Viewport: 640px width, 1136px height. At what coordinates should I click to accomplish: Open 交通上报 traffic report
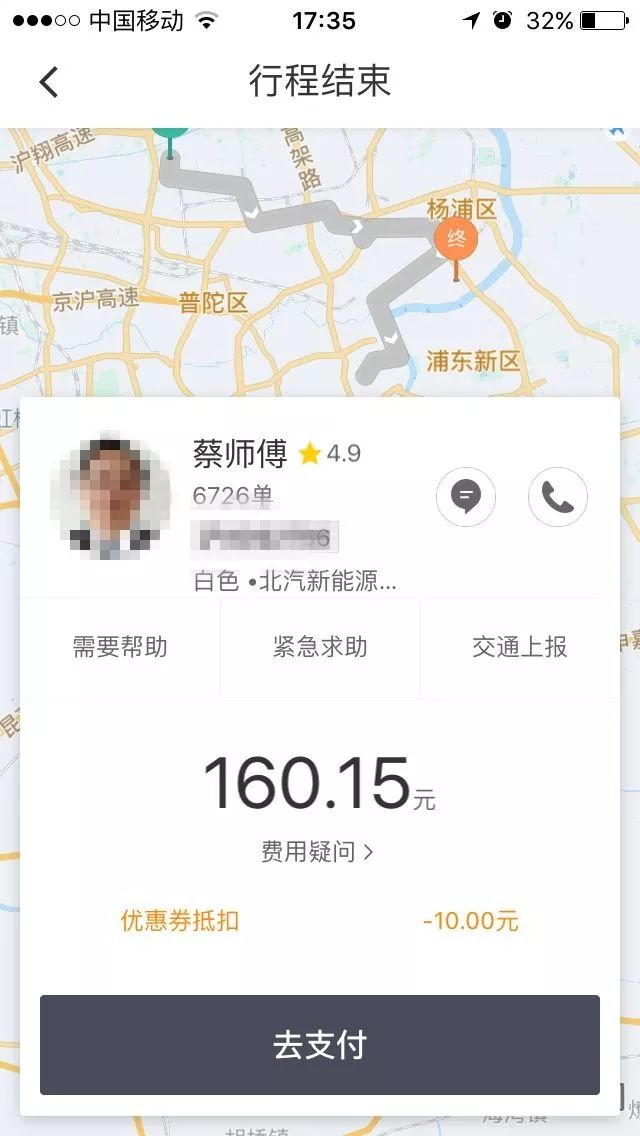(x=520, y=647)
